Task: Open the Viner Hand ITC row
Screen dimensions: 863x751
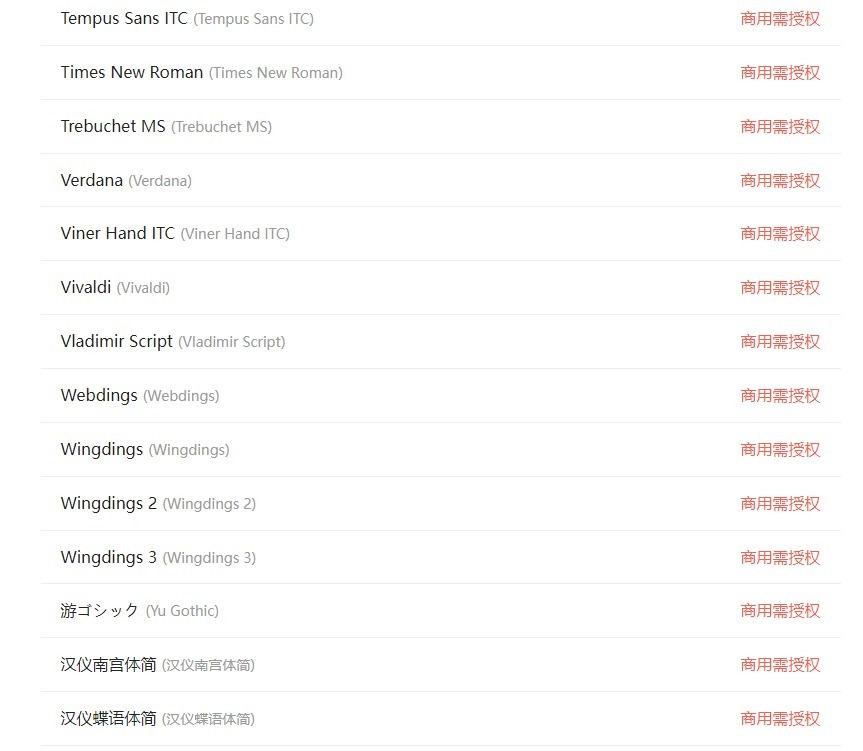Action: pyautogui.click(x=117, y=234)
